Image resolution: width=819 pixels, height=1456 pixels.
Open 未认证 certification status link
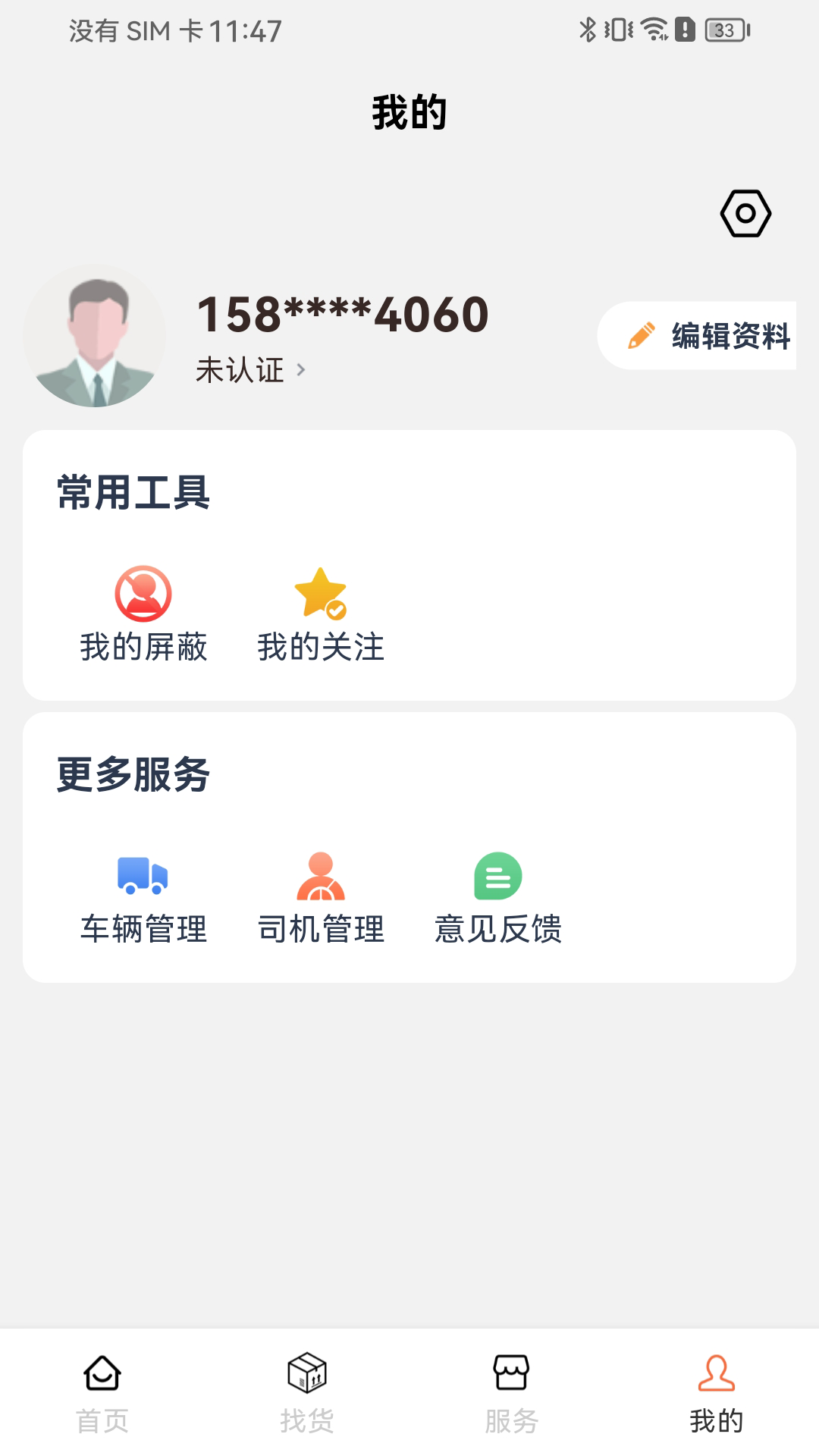(x=239, y=370)
